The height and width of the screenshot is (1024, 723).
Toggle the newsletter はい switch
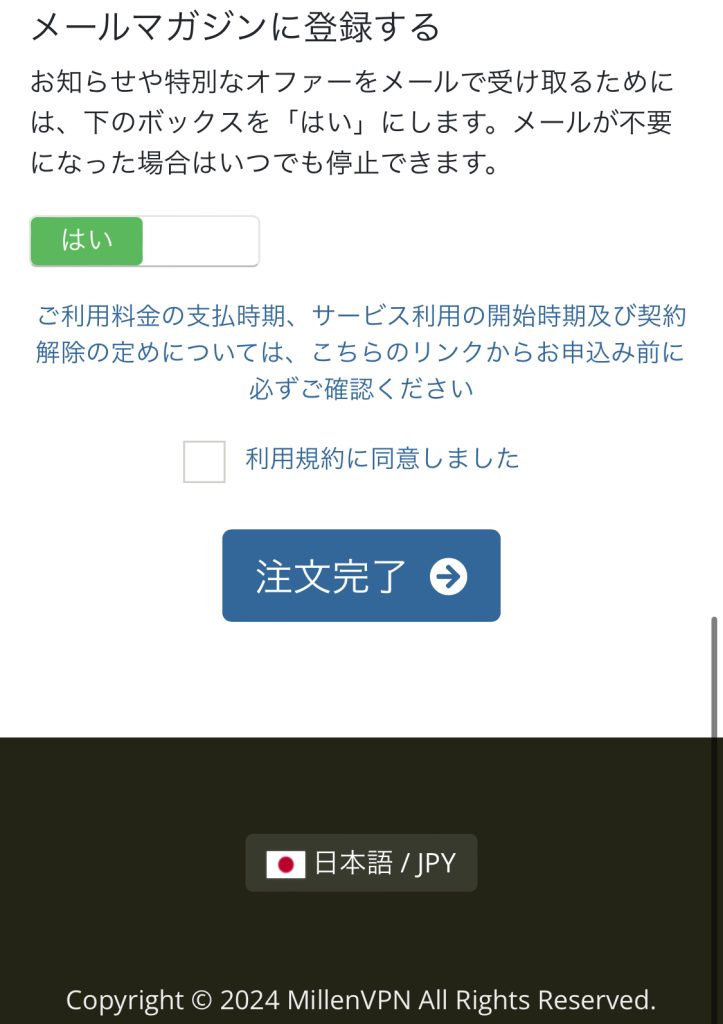144,241
